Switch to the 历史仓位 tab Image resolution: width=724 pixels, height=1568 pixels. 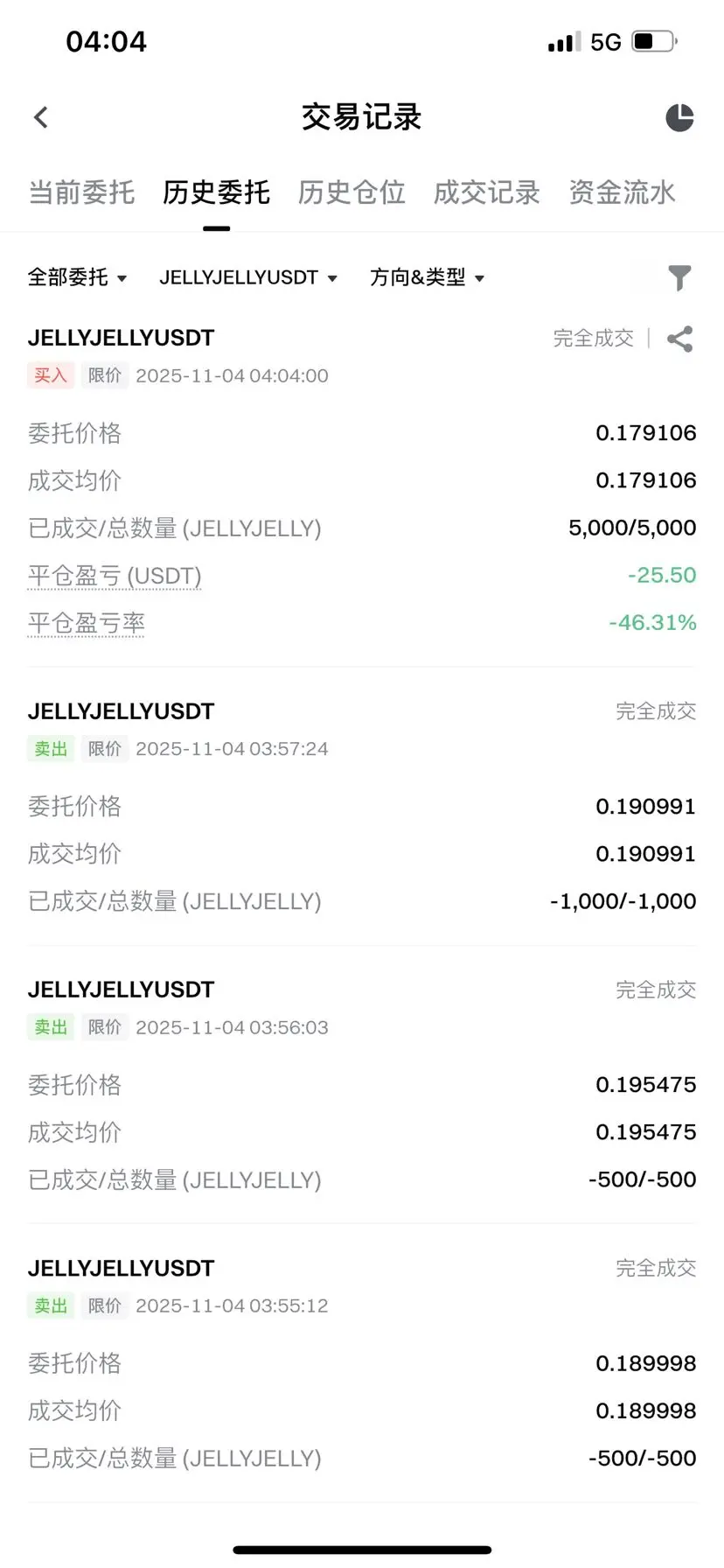[x=352, y=192]
